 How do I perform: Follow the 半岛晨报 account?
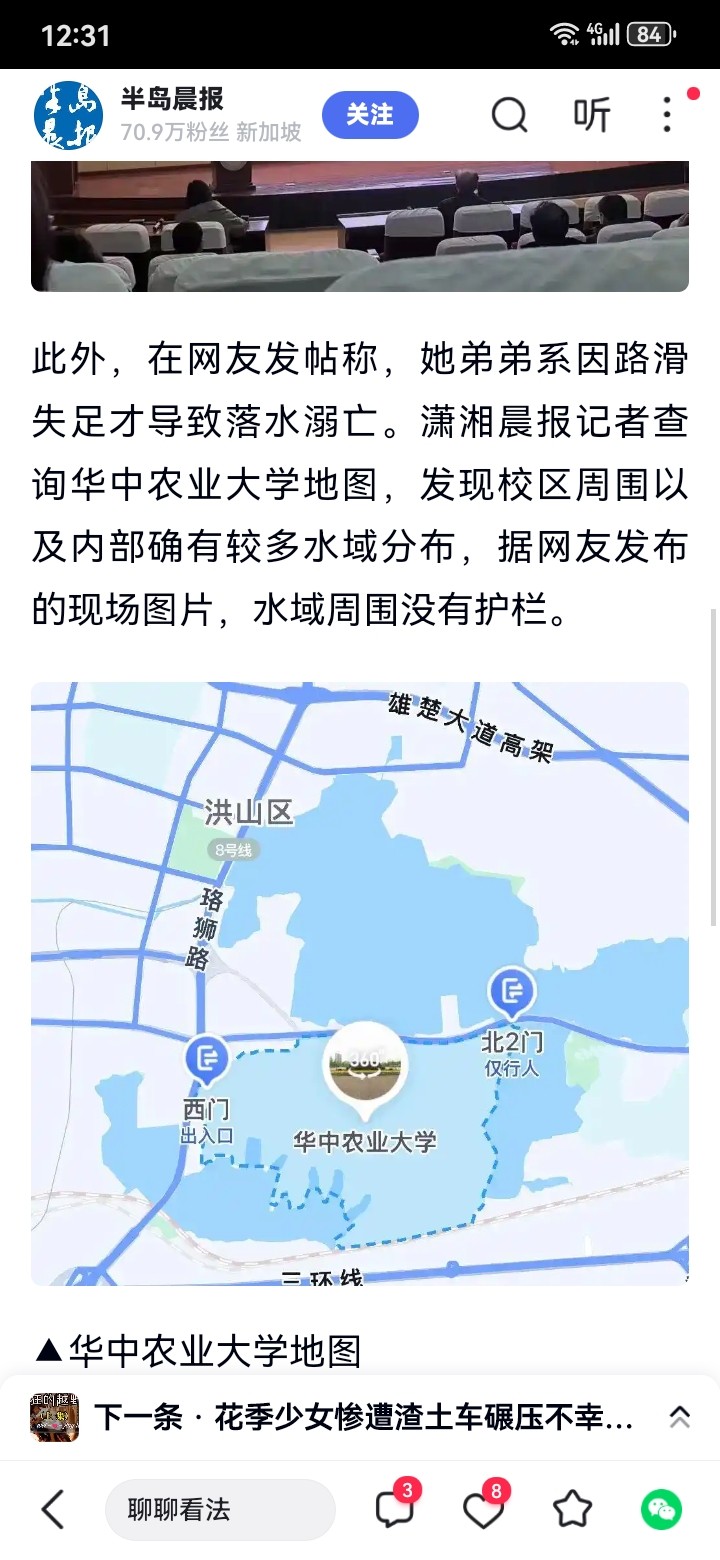[x=370, y=116]
